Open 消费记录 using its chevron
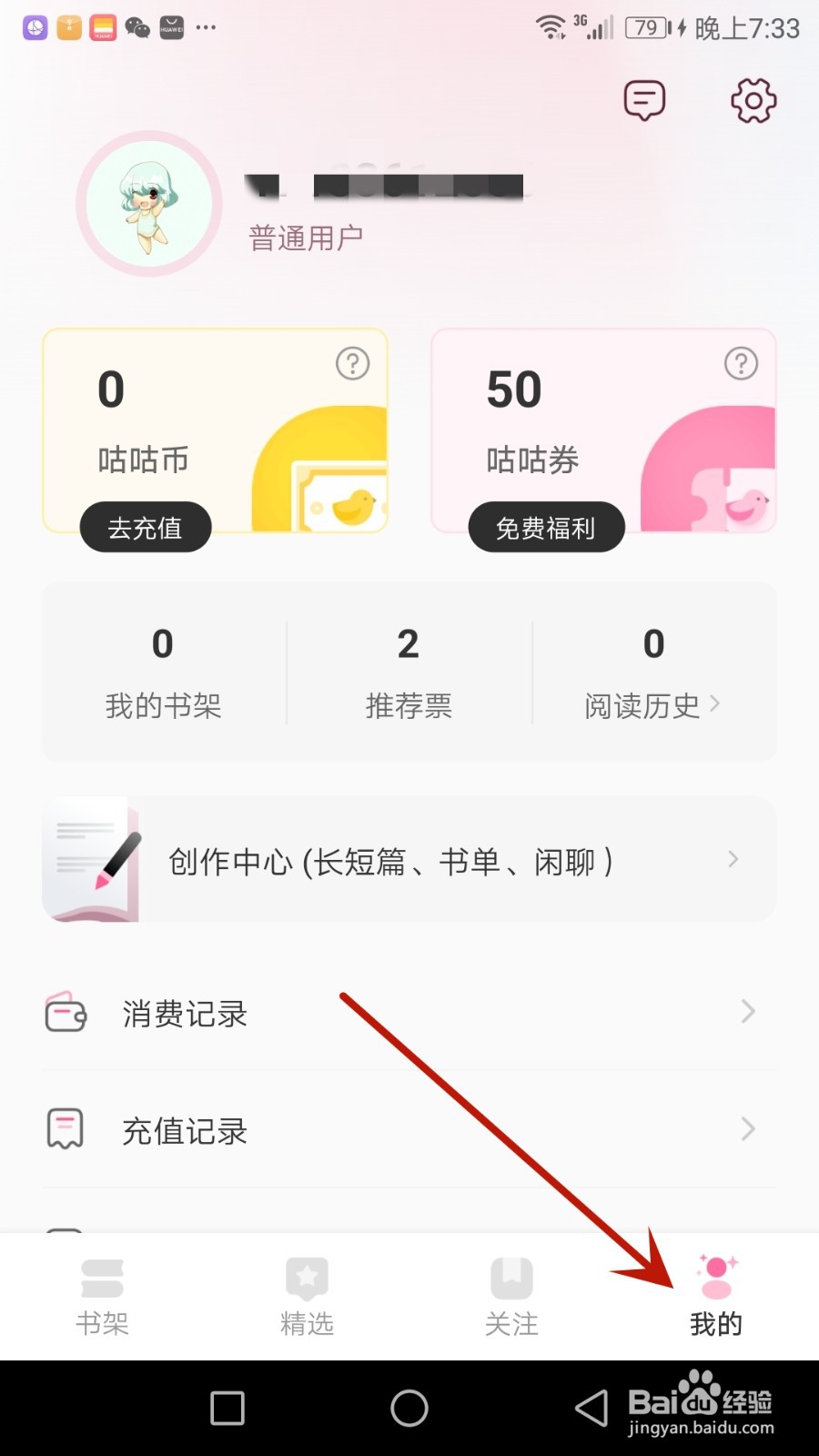Image resolution: width=819 pixels, height=1456 pixels. point(747,1011)
